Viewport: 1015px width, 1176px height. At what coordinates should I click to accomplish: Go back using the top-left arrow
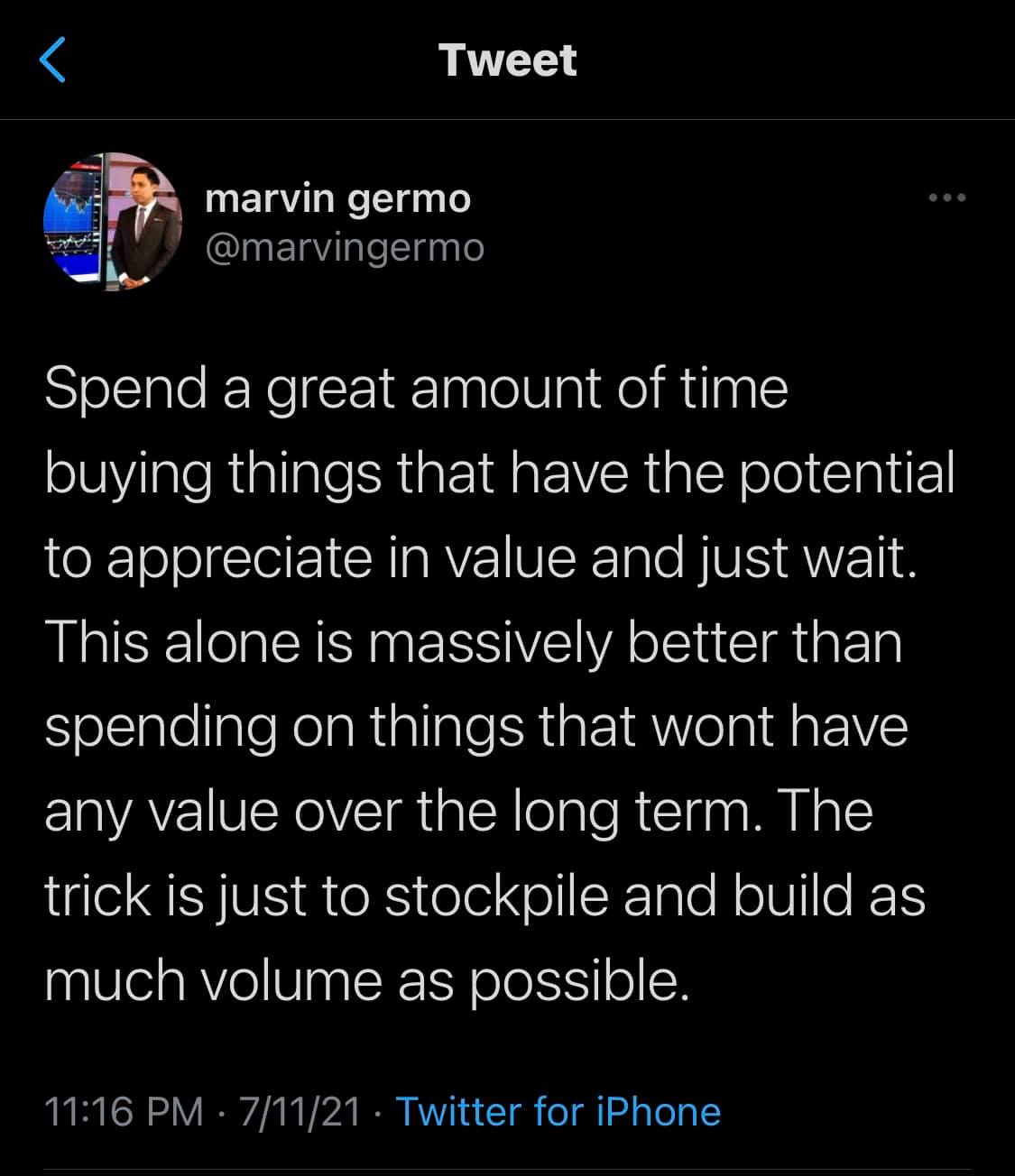tap(53, 60)
